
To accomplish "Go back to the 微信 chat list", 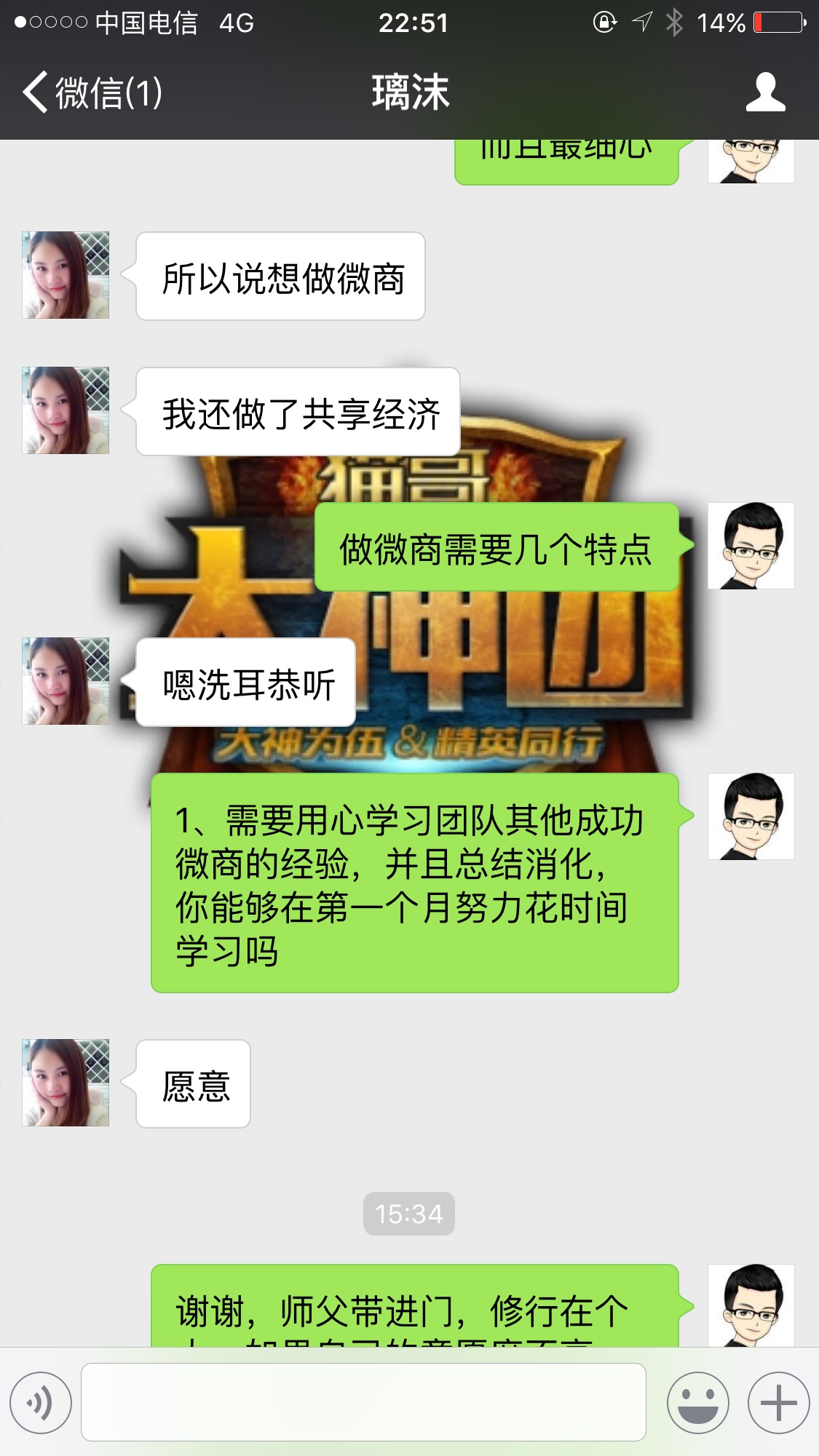I will pyautogui.click(x=92, y=92).
